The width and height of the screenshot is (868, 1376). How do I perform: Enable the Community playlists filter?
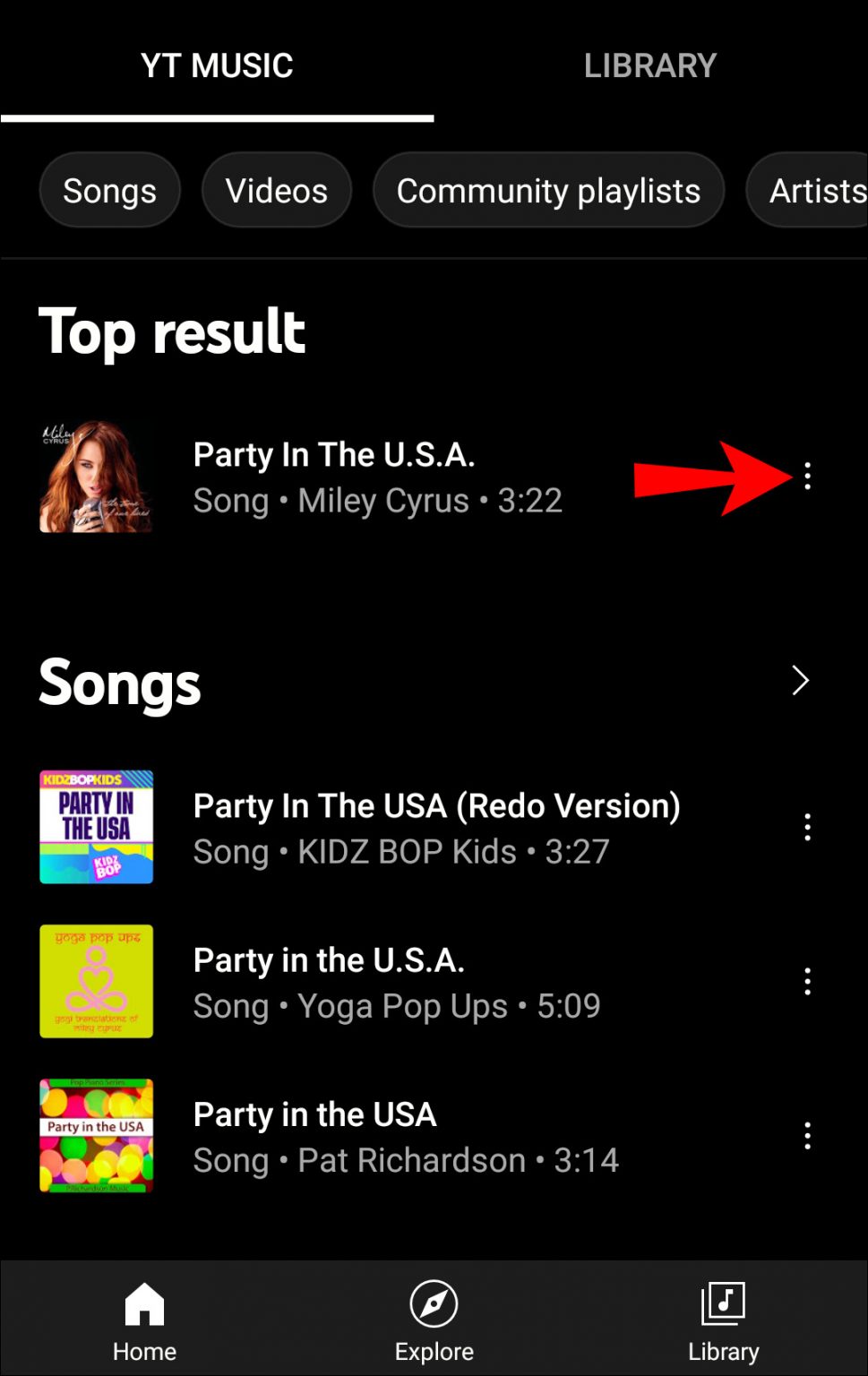(548, 190)
